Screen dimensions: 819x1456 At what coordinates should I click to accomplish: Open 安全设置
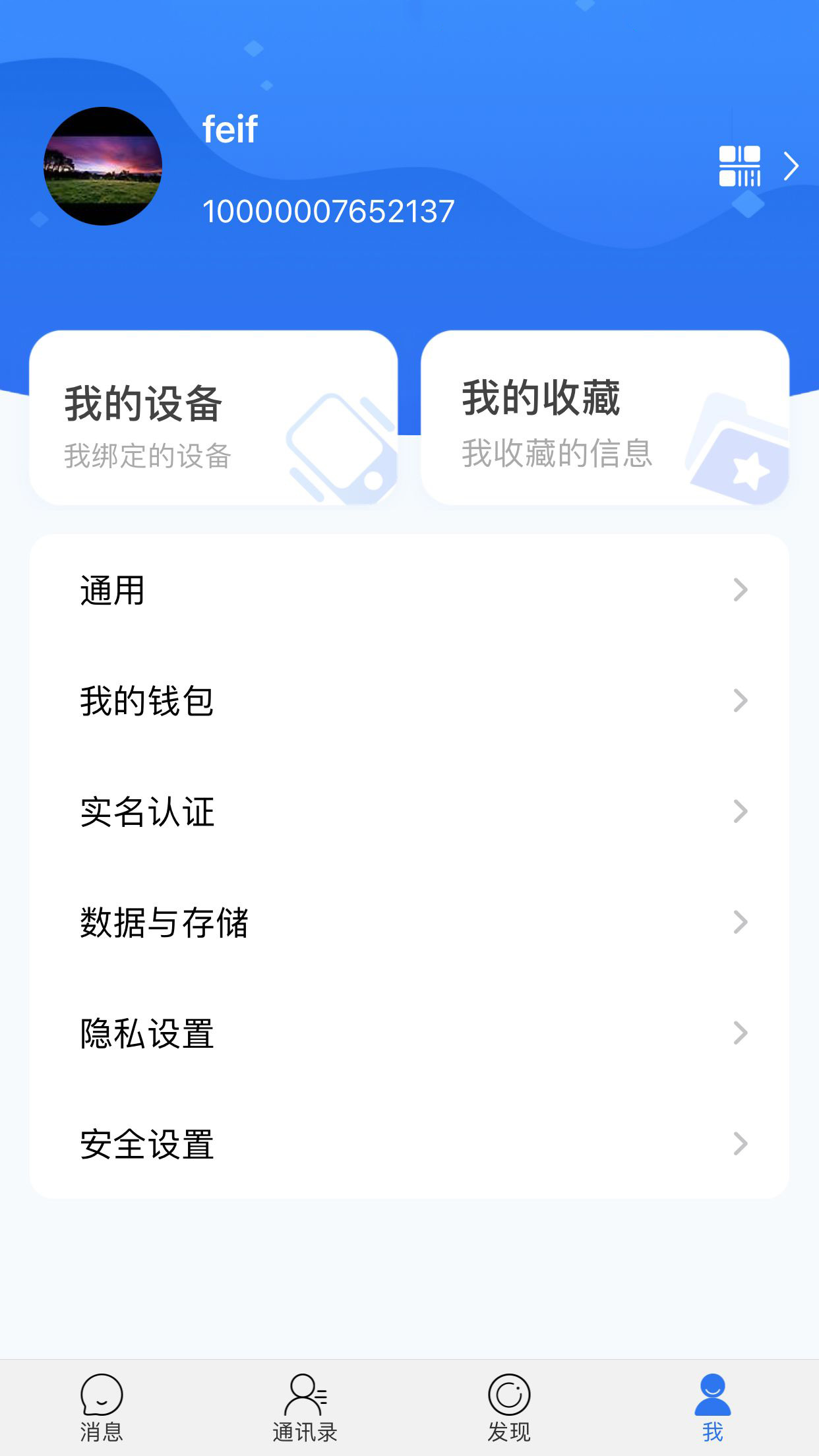pyautogui.click(x=409, y=1143)
